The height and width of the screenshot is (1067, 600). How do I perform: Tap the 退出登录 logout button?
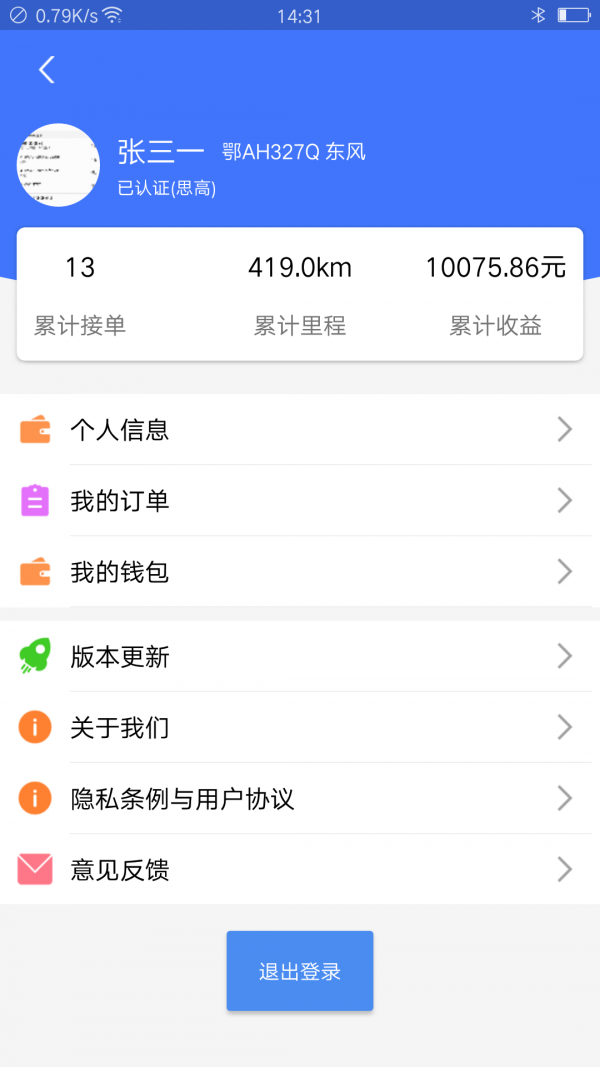(300, 971)
